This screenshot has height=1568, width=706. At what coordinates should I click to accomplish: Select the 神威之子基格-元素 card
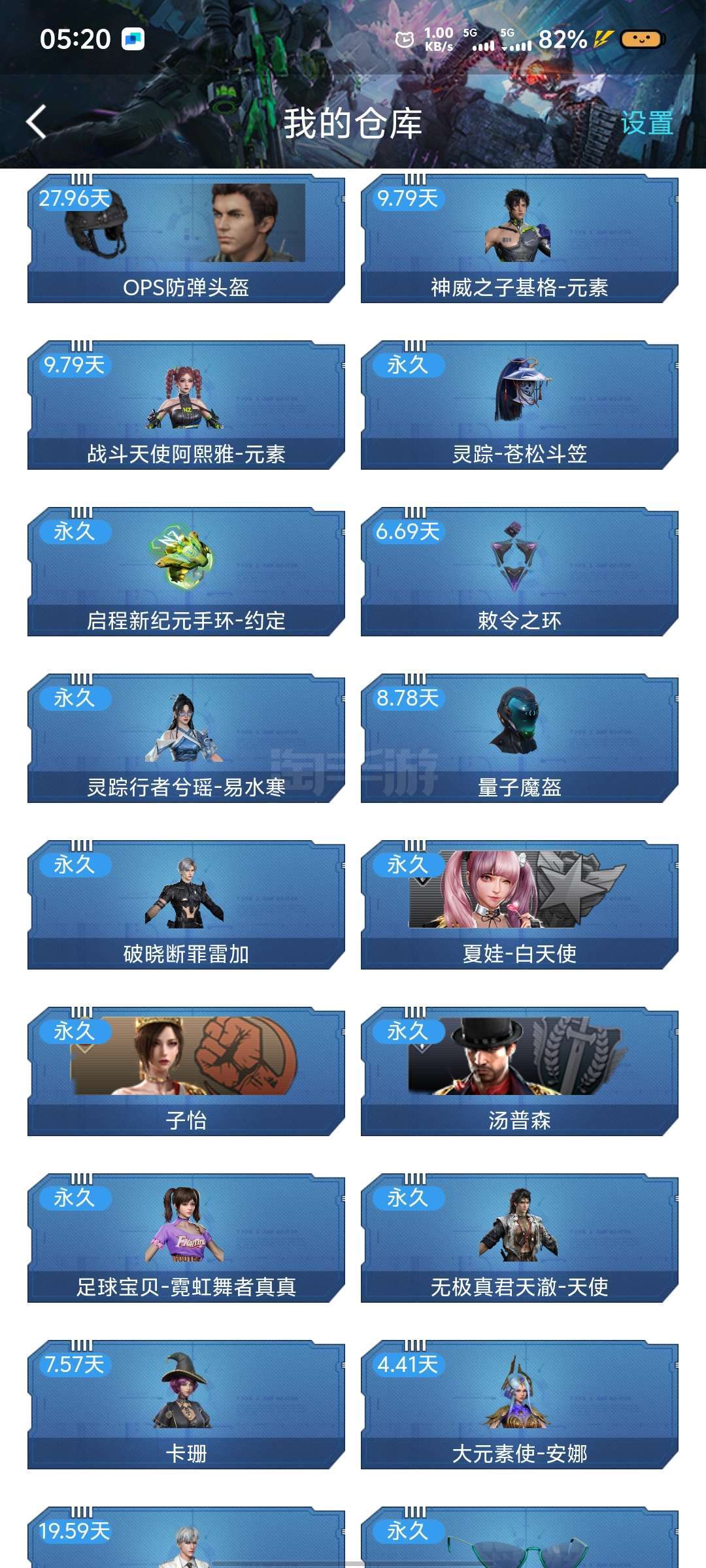(519, 239)
